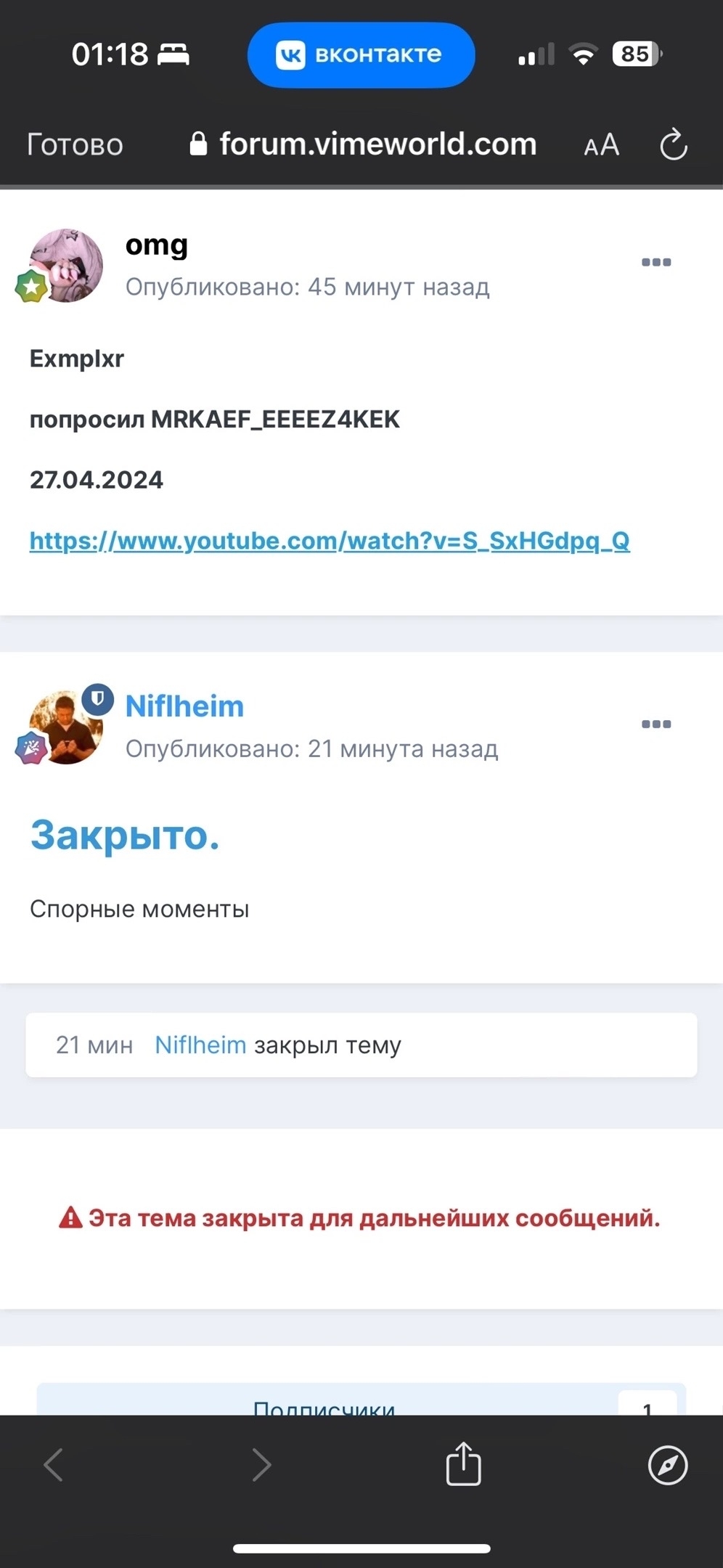Open the AA text size menu
This screenshot has height=1568, width=723.
pyautogui.click(x=601, y=144)
